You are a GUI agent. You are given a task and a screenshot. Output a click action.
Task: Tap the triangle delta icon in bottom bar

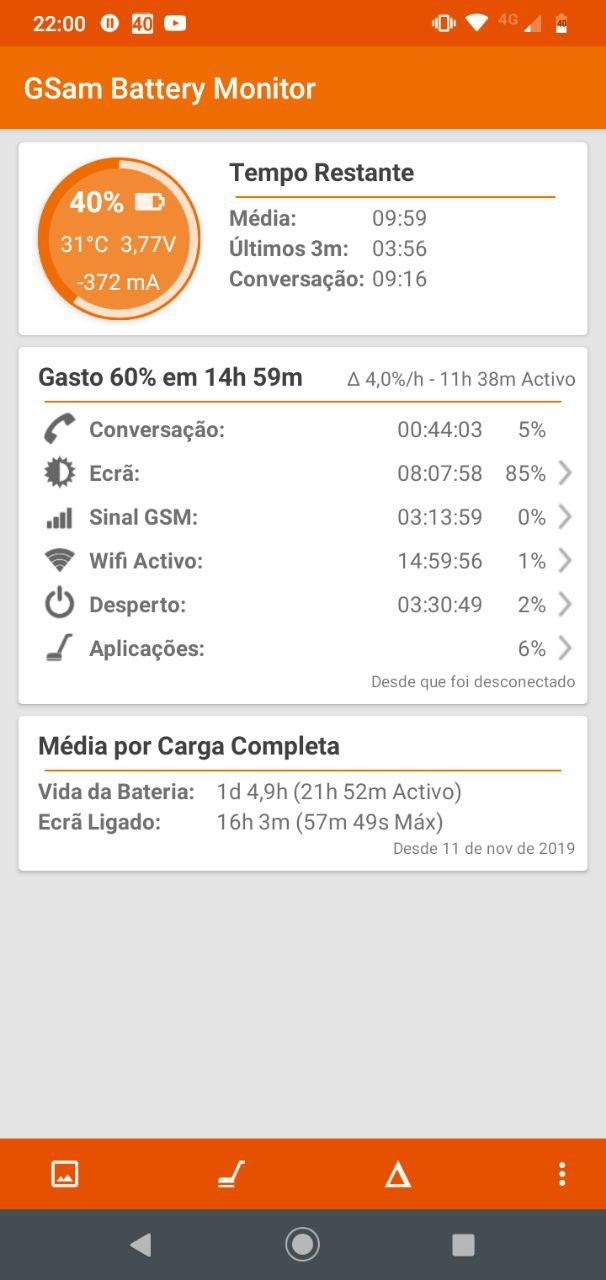pyautogui.click(x=398, y=1175)
